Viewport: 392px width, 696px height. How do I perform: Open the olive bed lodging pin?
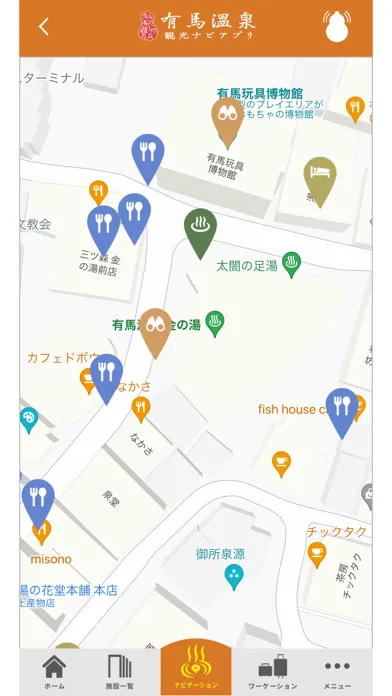(320, 180)
